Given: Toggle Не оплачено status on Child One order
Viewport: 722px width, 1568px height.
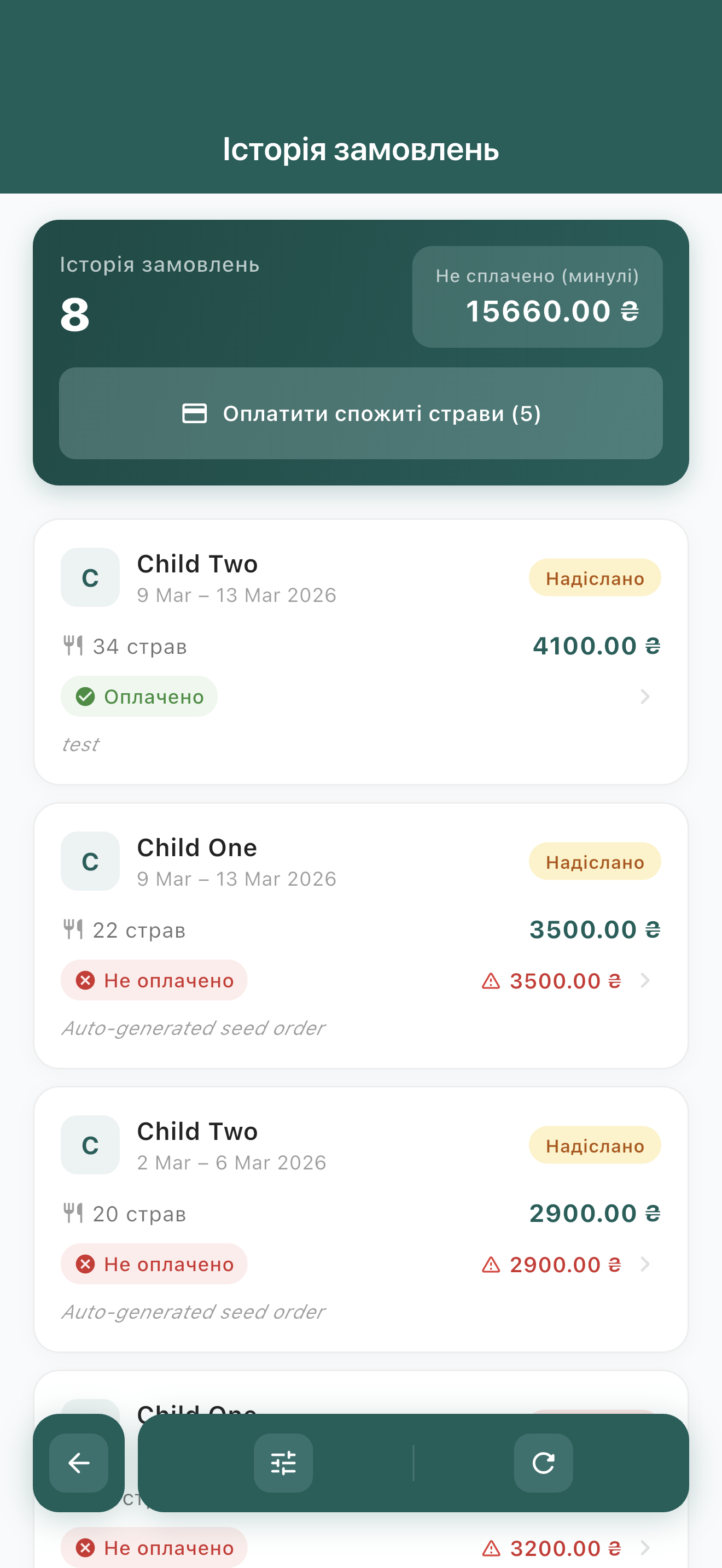Looking at the screenshot, I should click(153, 980).
